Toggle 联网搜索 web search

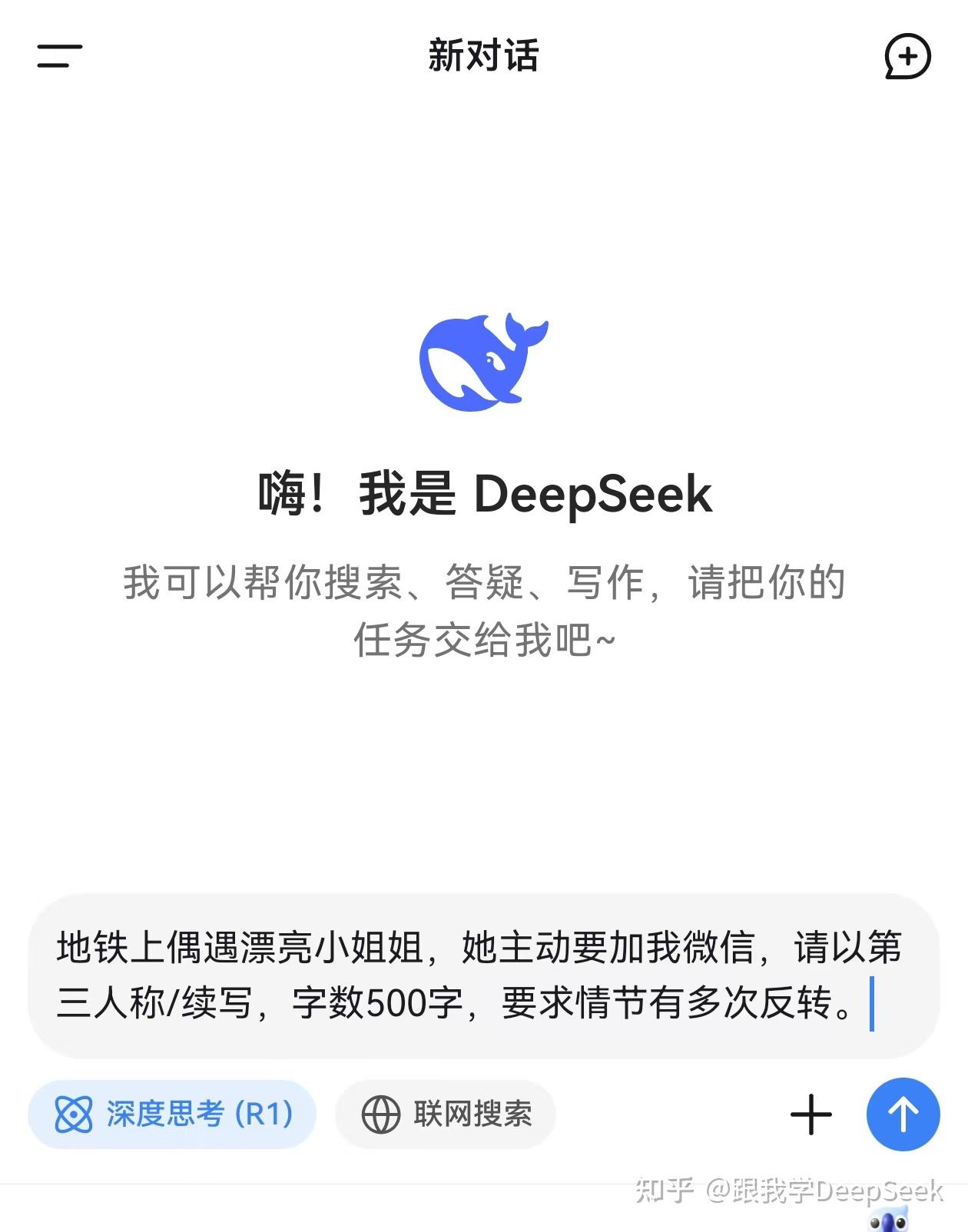coord(446,1114)
